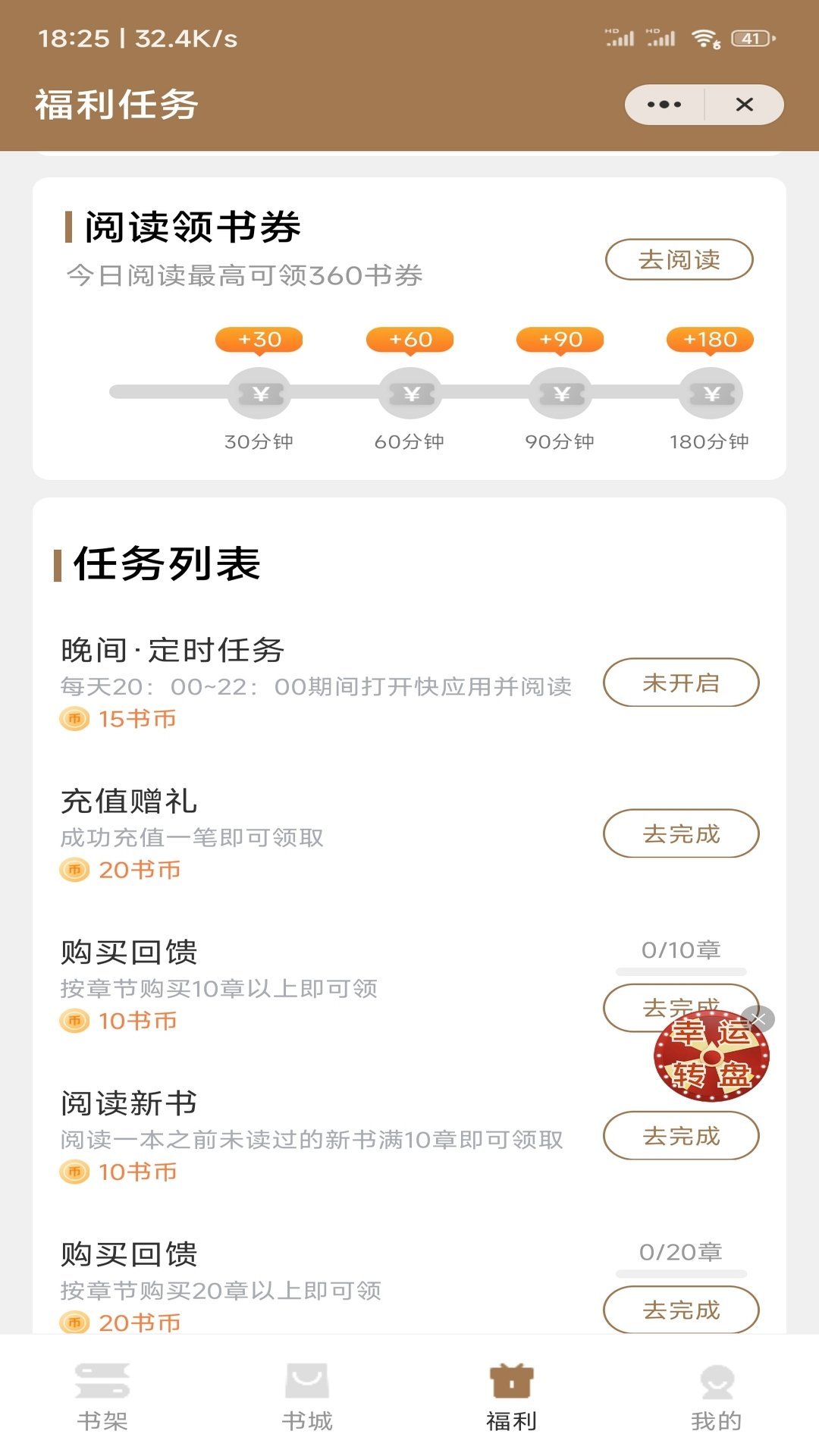Dismiss the 幸运转盘 floating icon
The width and height of the screenshot is (819, 1456).
click(759, 1018)
